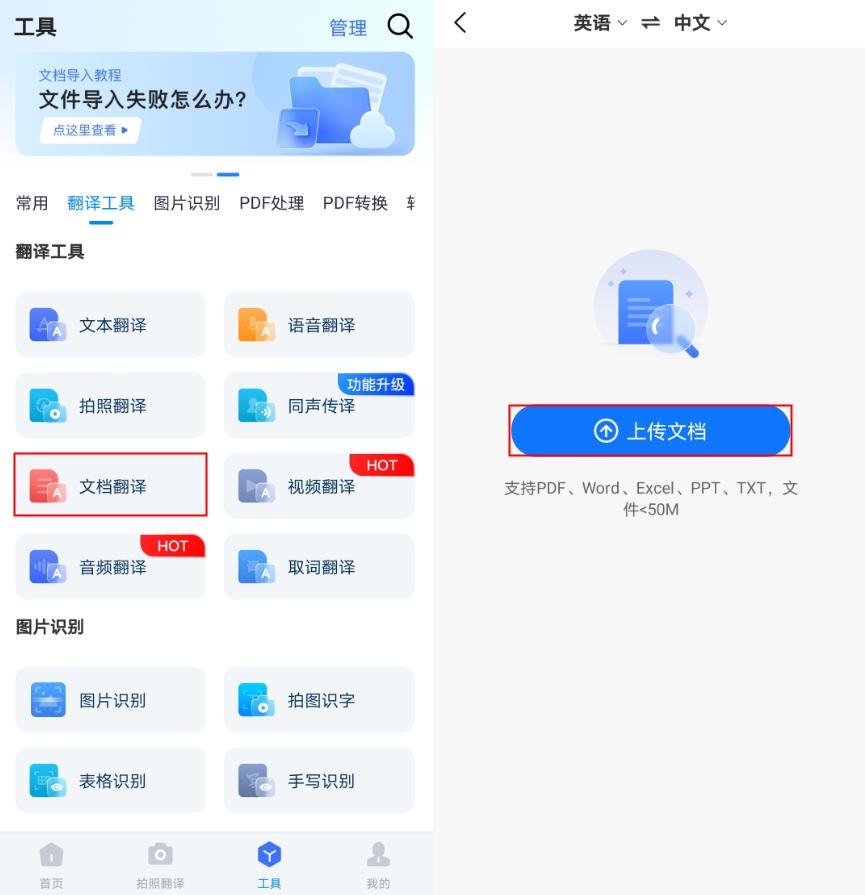
Task: Open the 手写识别 (Handwriting Recognition) tool
Action: tap(319, 780)
